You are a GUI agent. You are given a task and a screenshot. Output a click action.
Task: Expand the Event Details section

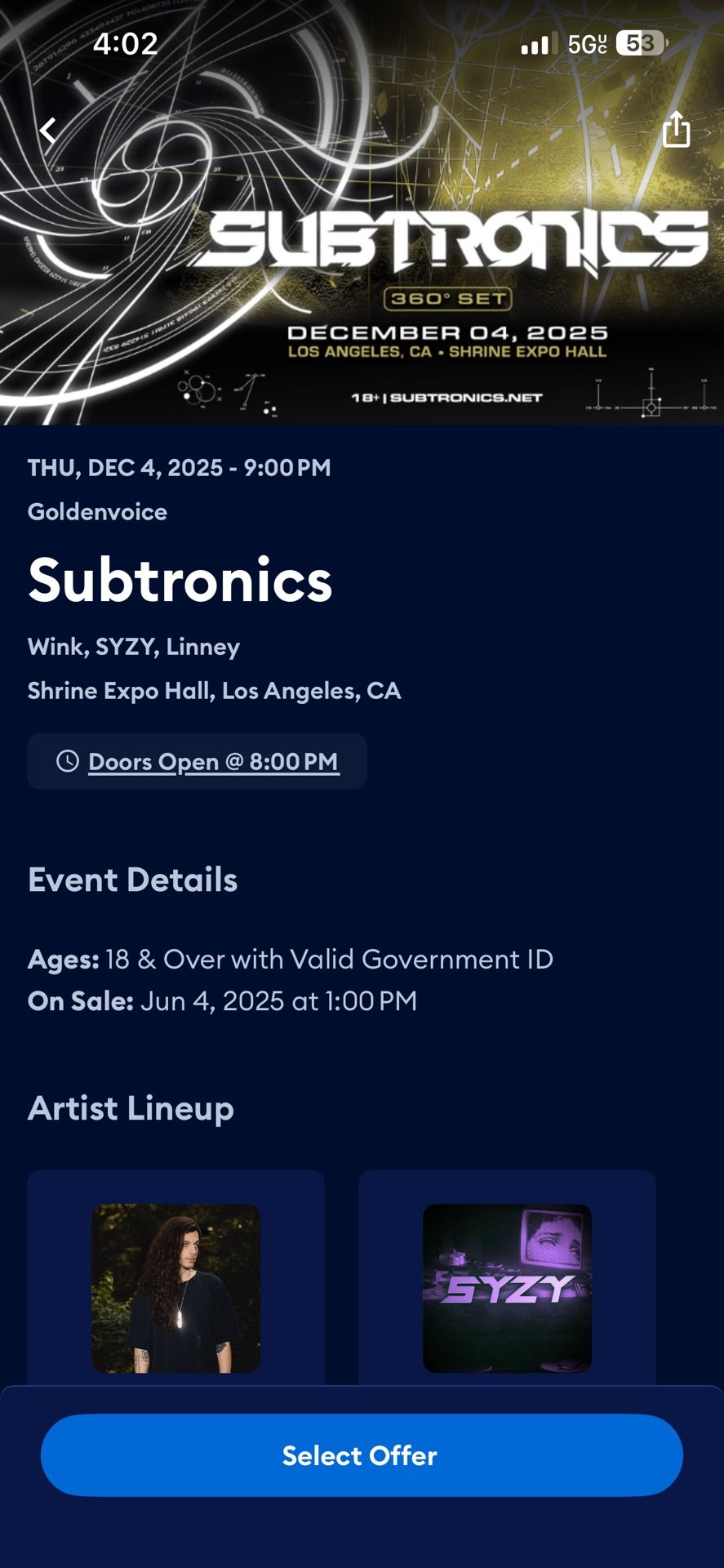133,880
